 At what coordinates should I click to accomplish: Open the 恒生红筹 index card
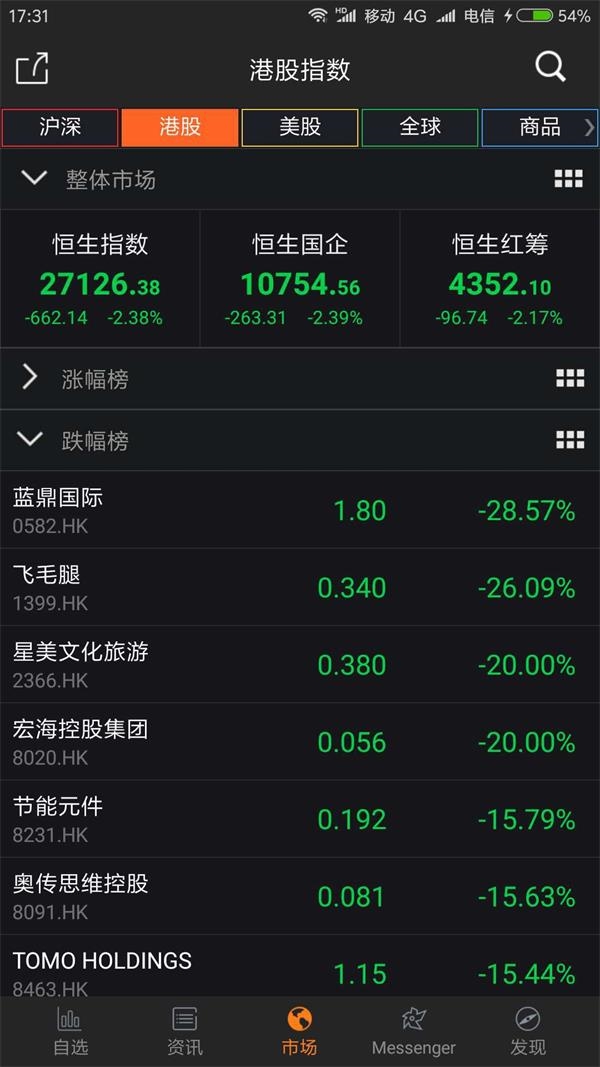coord(500,278)
